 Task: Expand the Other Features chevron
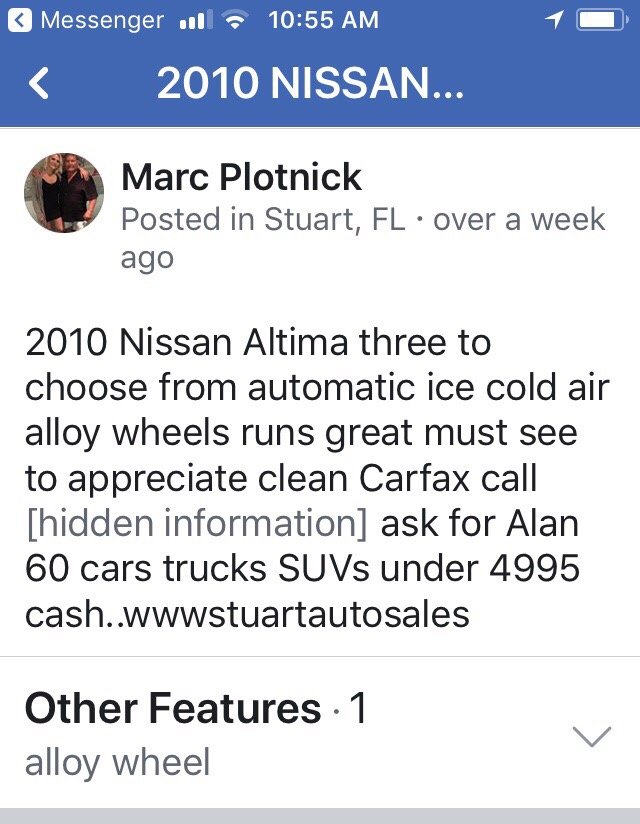(x=592, y=736)
